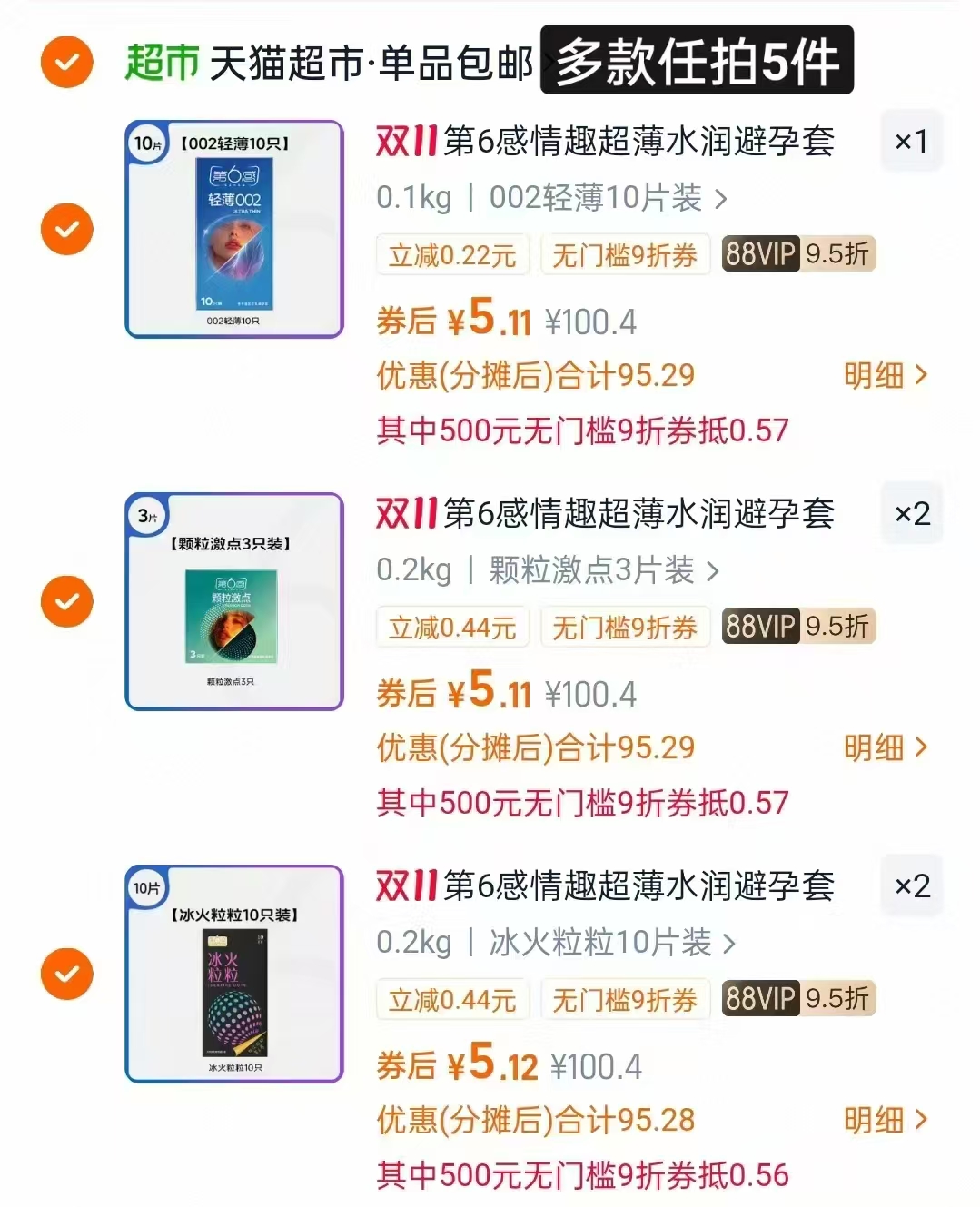Screen dimensions: 980x1207
Task: Click the 立减0.44元 tag on 冰火粒粒 item
Action: coord(452,999)
